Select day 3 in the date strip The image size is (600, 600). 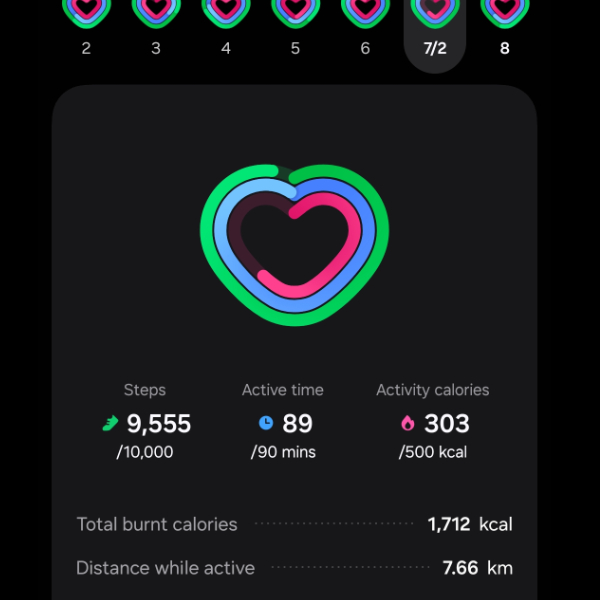pos(156,28)
